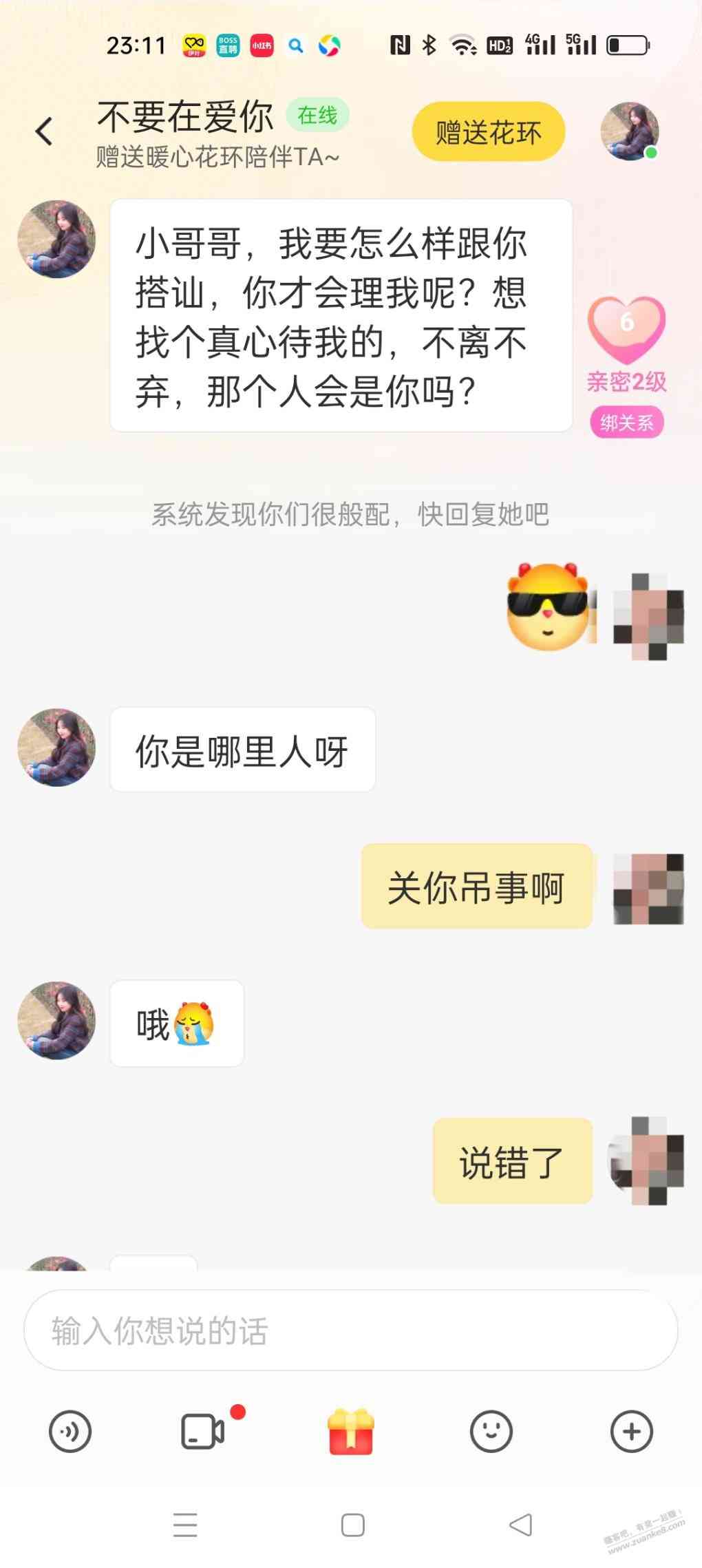The image size is (702, 1568).
Task: Tap sender's avatar beside 你是哪里人呀
Action: coord(56,748)
